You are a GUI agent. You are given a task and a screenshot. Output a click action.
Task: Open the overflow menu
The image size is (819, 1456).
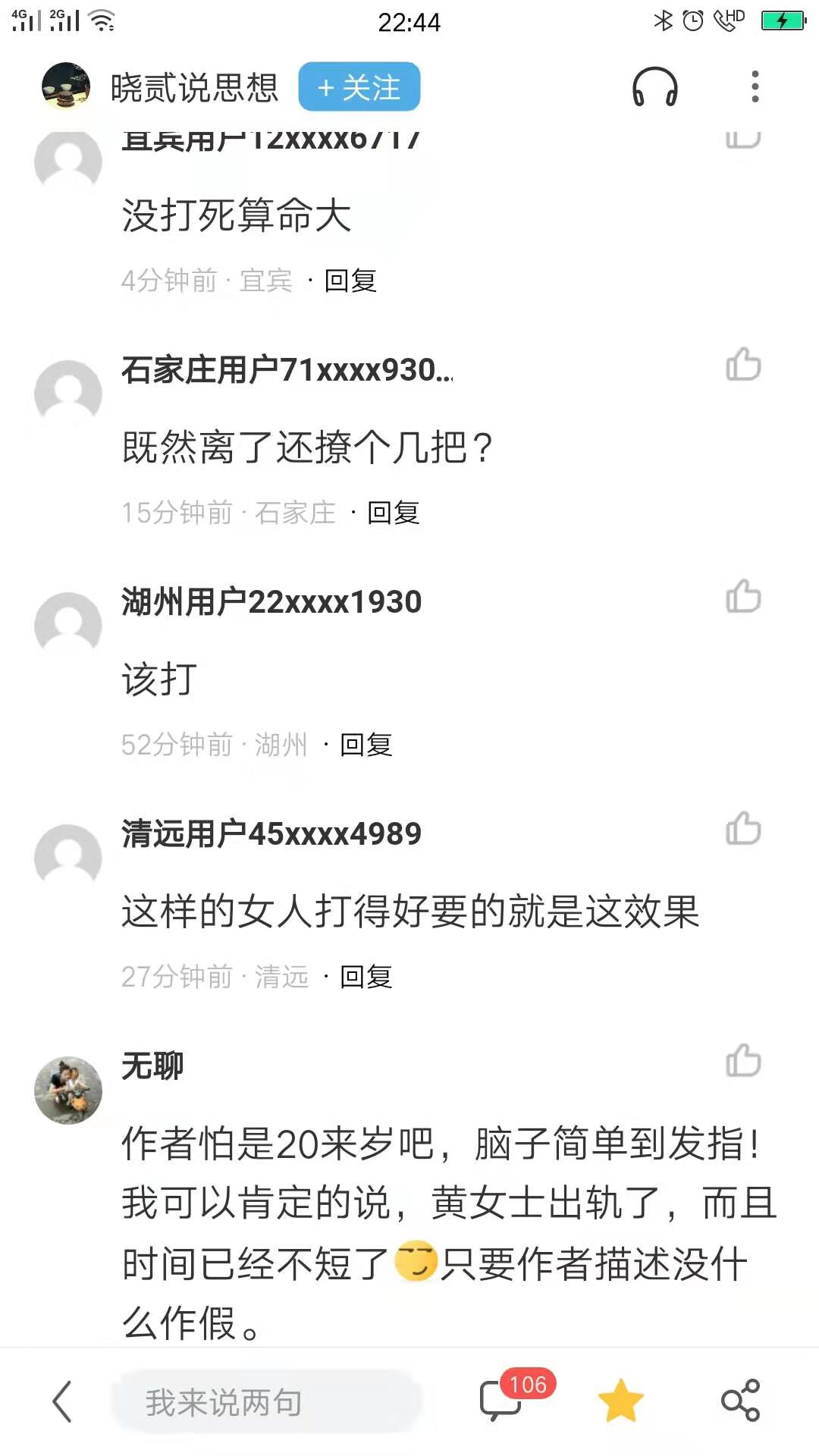tap(754, 87)
